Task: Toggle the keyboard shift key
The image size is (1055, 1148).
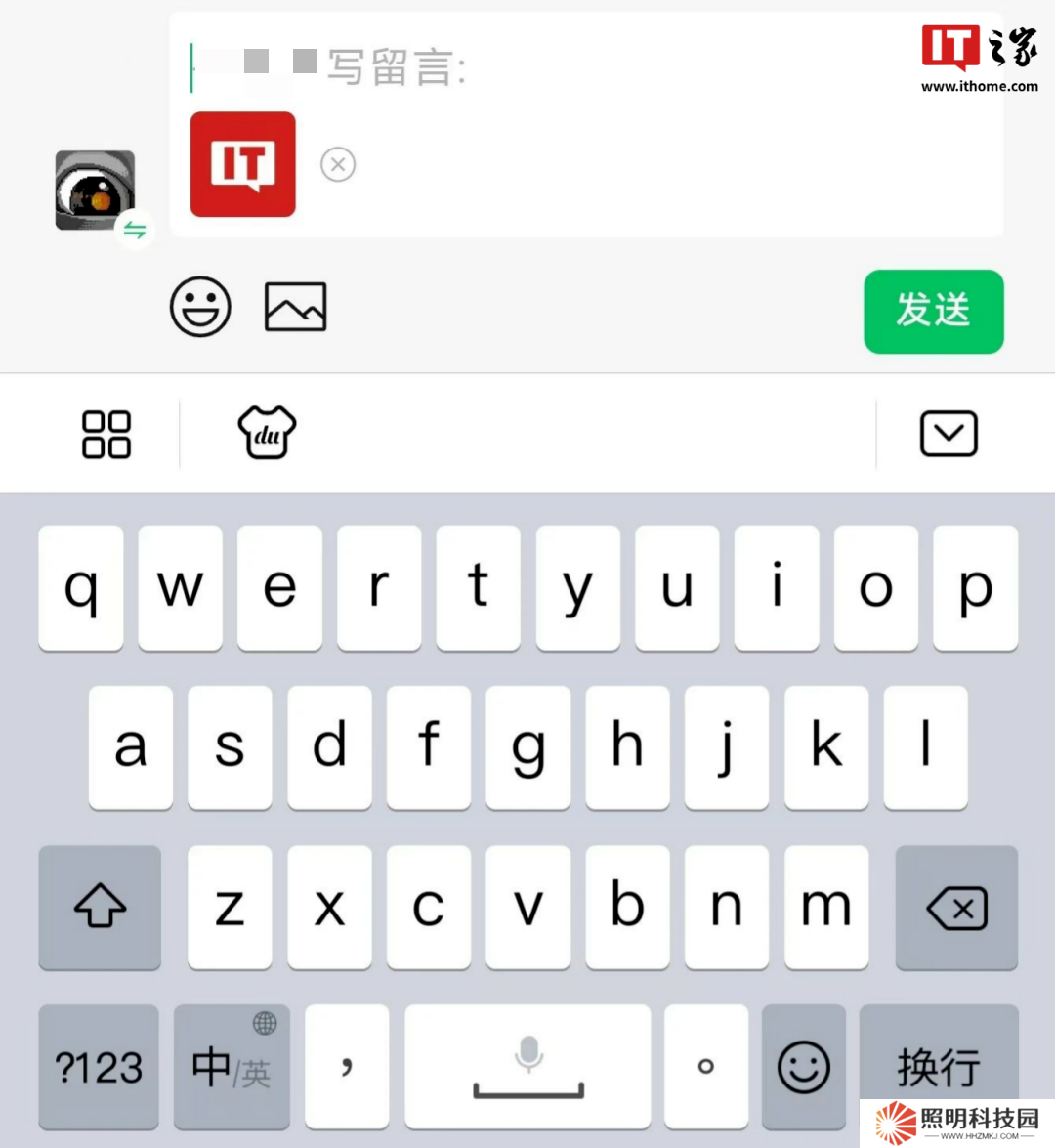Action: tap(100, 907)
